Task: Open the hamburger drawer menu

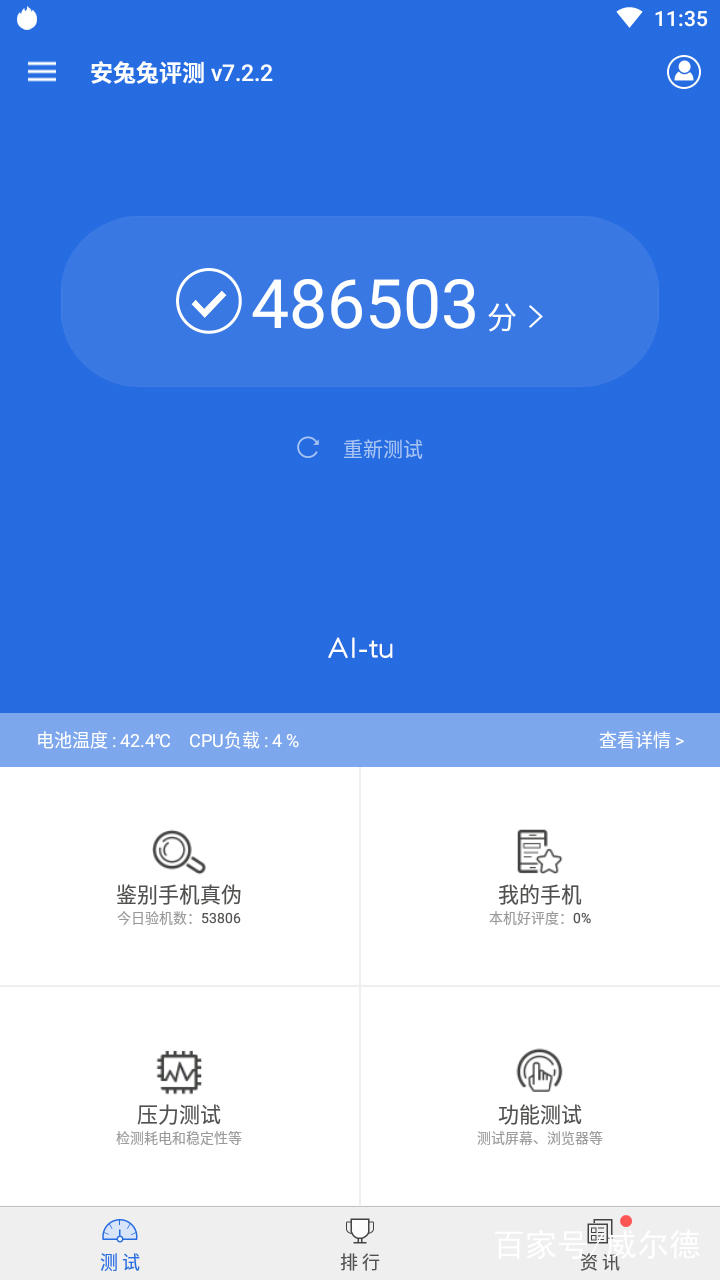Action: (x=42, y=71)
